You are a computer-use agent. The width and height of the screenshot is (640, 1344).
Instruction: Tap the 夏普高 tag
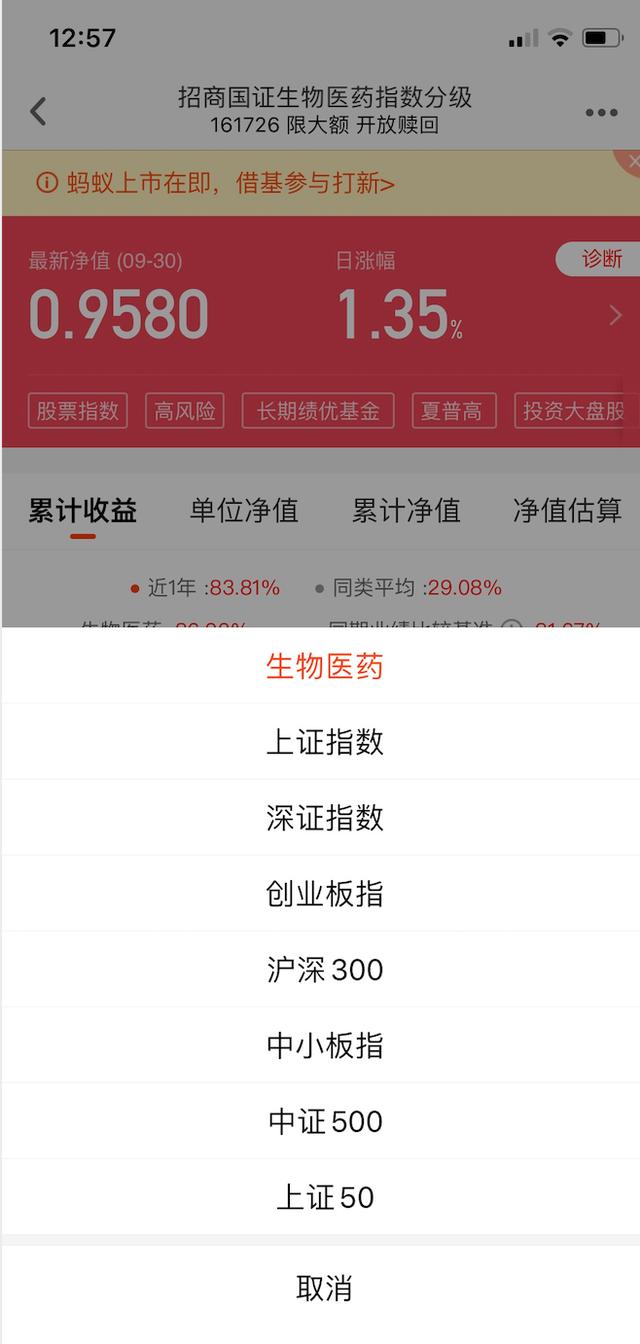452,411
